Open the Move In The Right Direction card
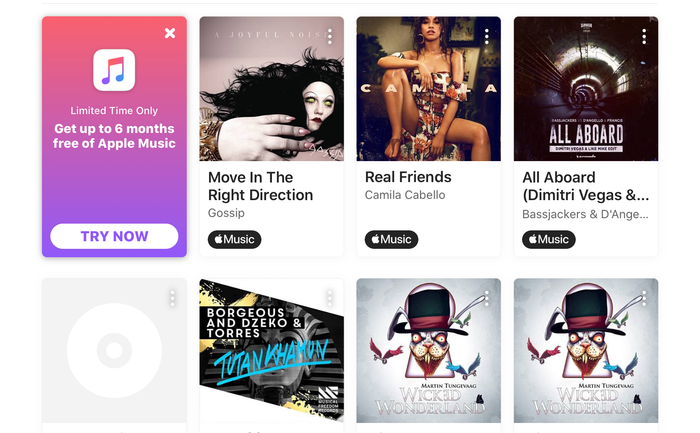Viewport: 700px width, 433px height. [x=271, y=137]
